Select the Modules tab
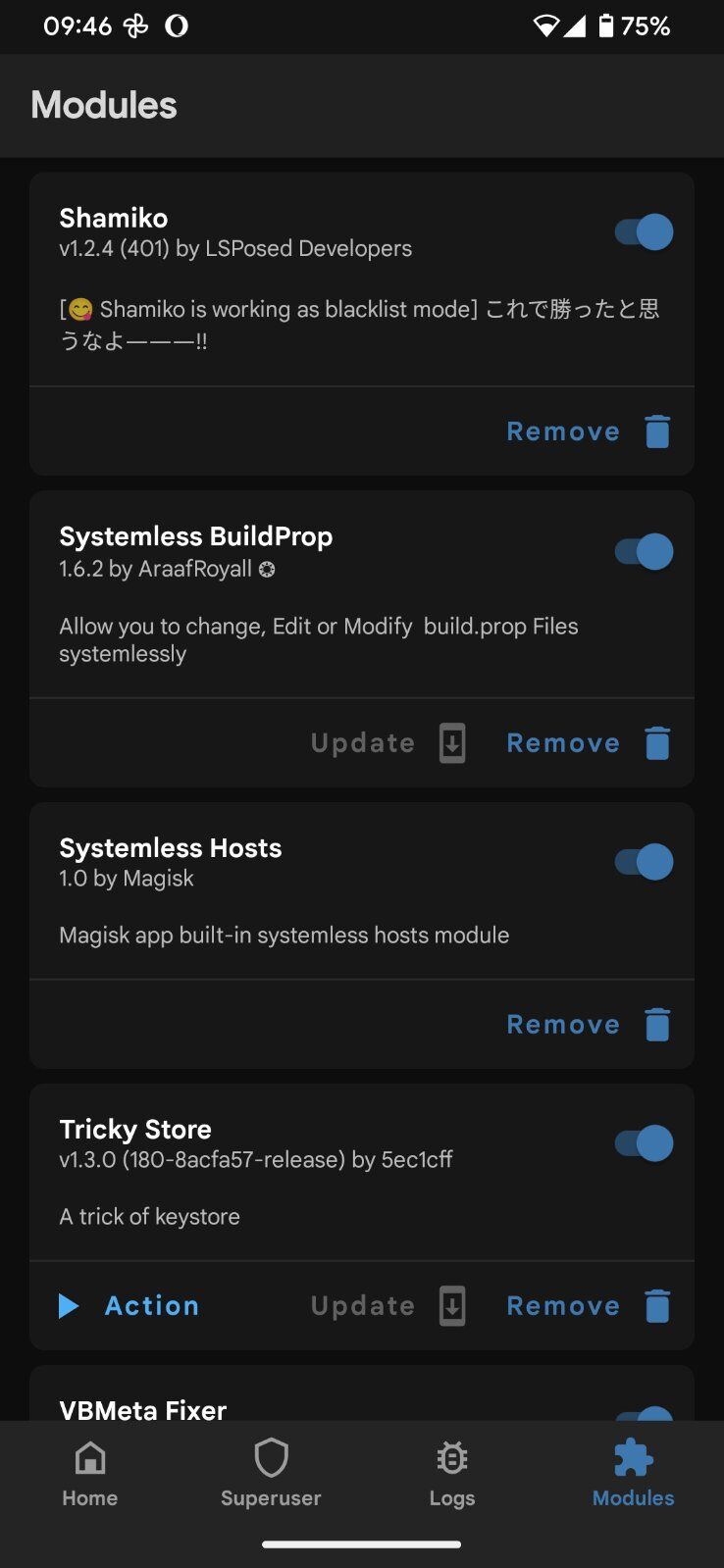The image size is (724, 1568). pos(634,1474)
